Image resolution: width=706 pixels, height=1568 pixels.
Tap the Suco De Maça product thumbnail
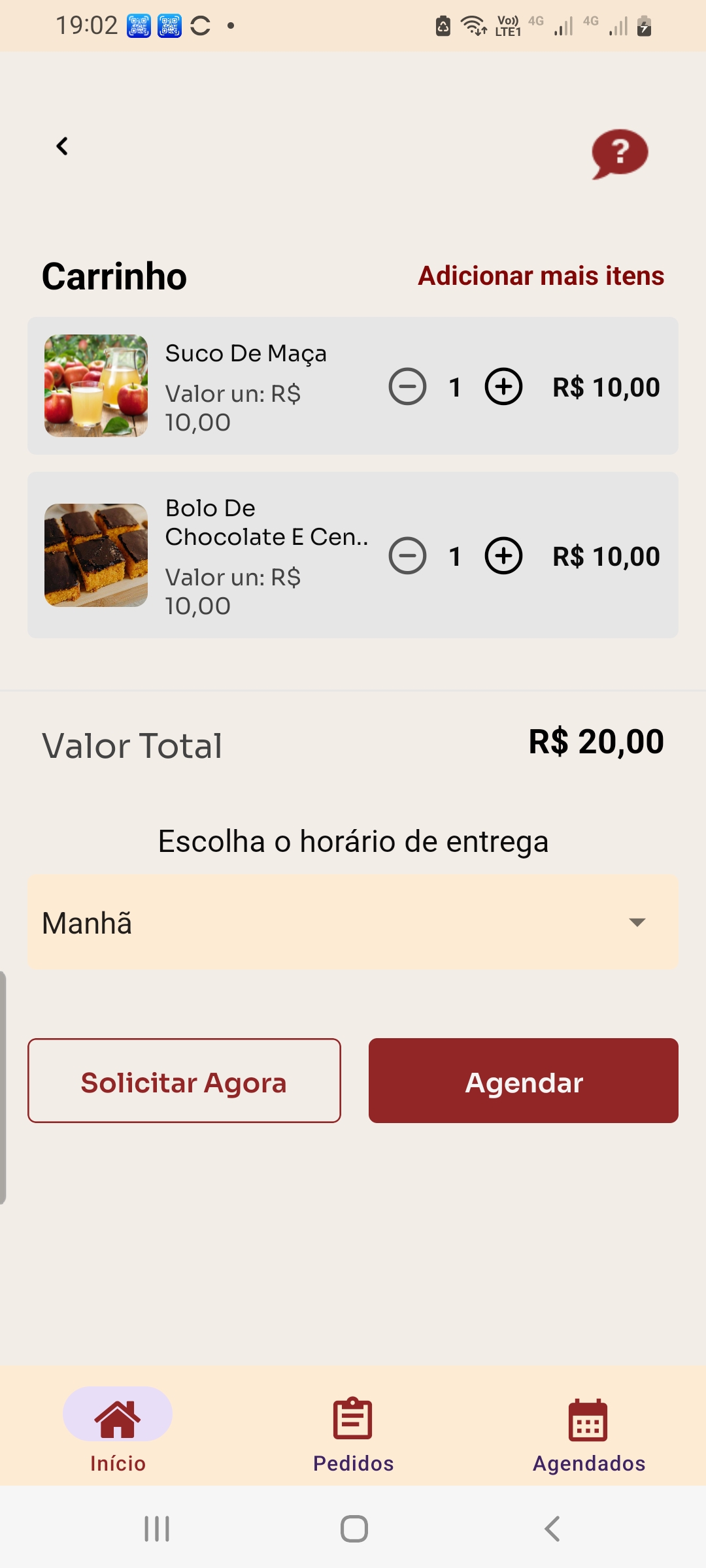[95, 385]
